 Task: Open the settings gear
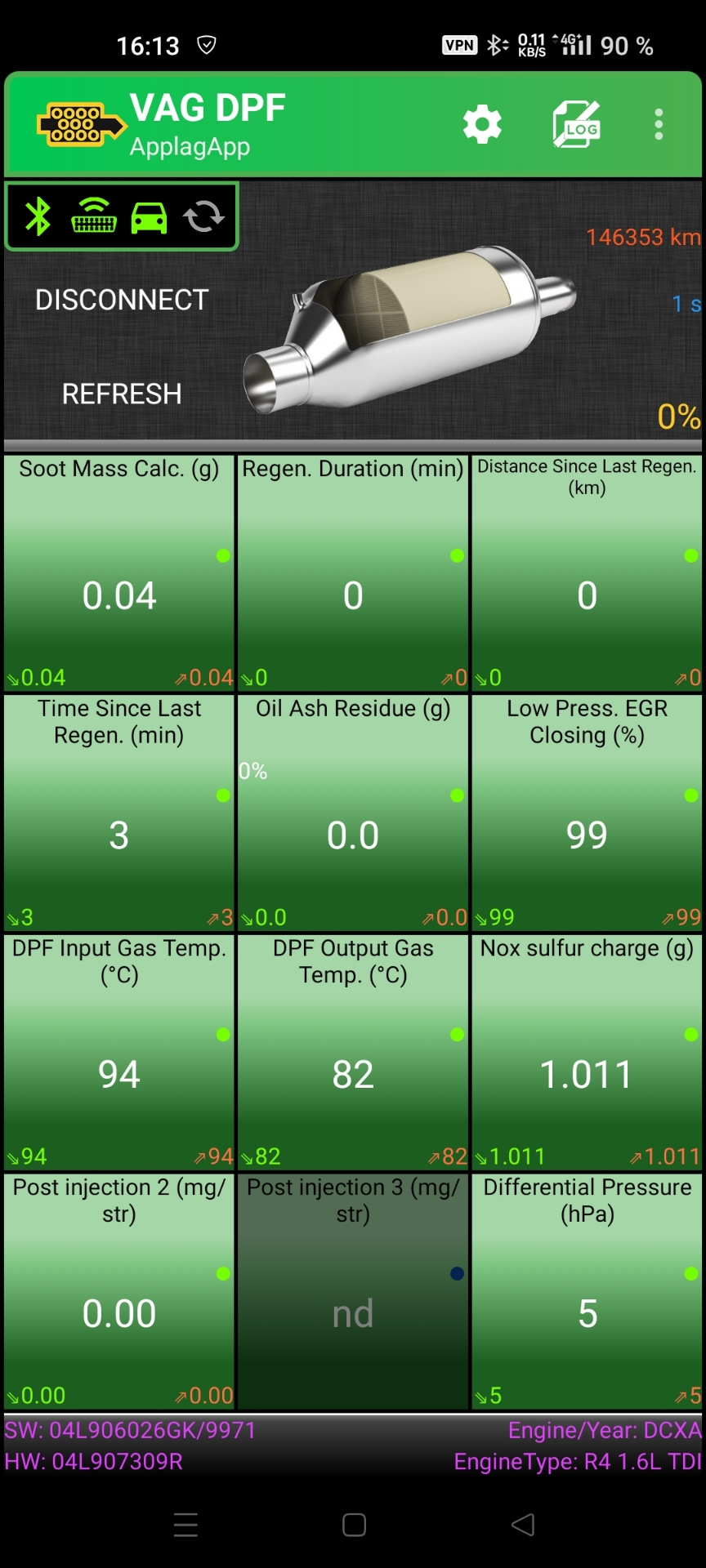click(x=482, y=125)
